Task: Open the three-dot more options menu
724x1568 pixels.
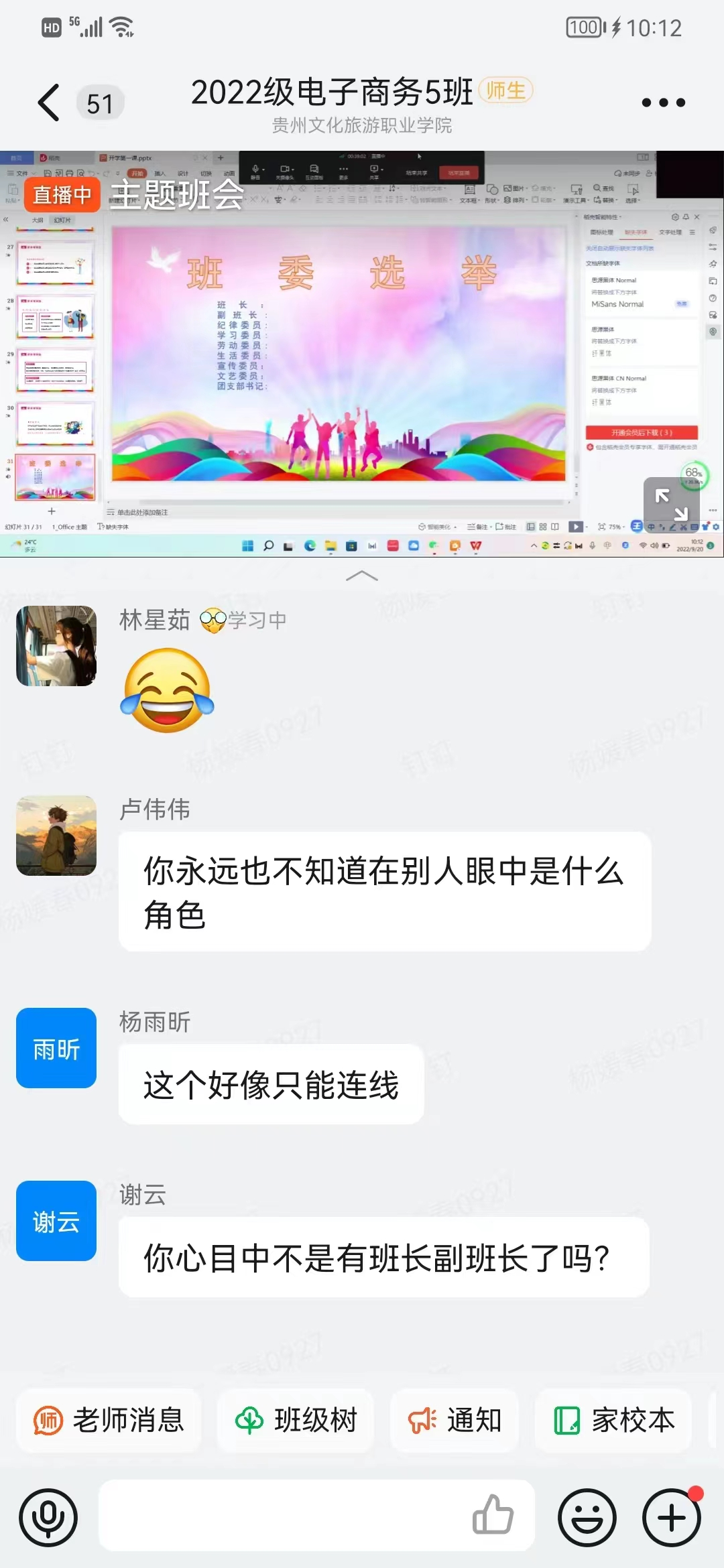Action: (663, 103)
